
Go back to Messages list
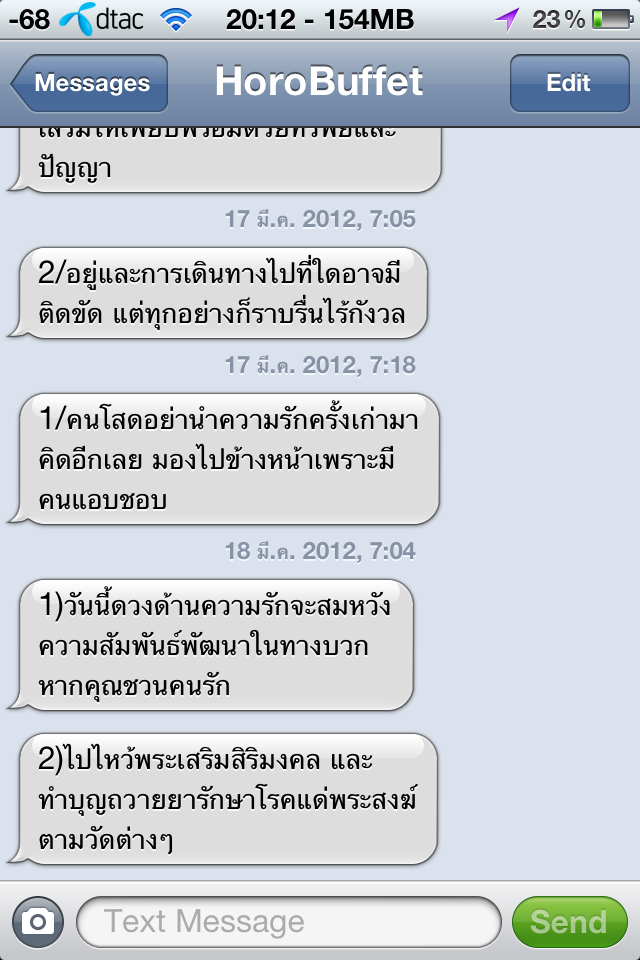90,84
